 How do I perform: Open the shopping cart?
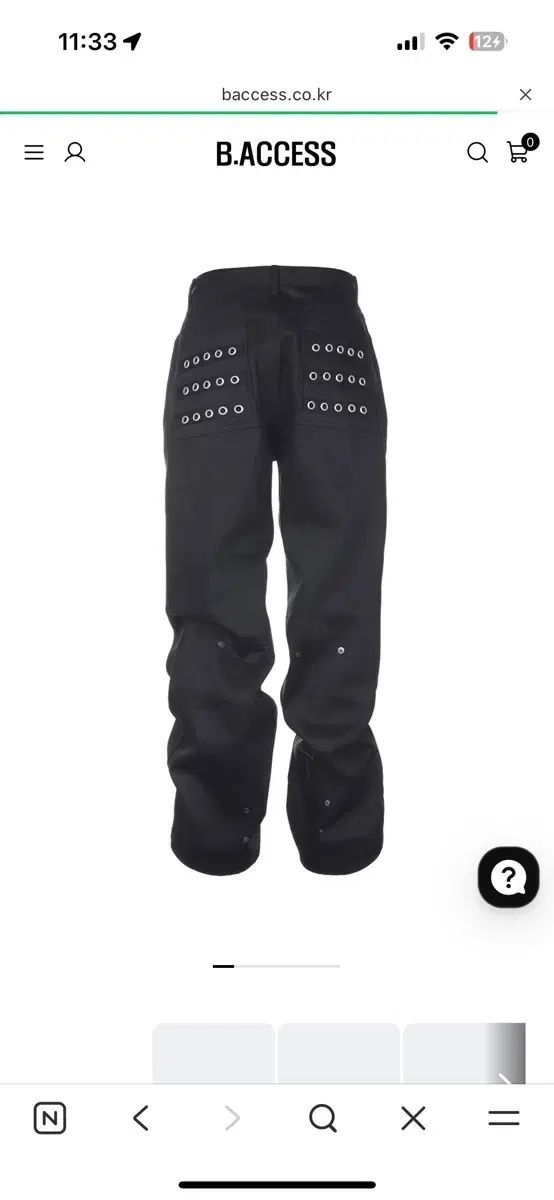coord(520,150)
